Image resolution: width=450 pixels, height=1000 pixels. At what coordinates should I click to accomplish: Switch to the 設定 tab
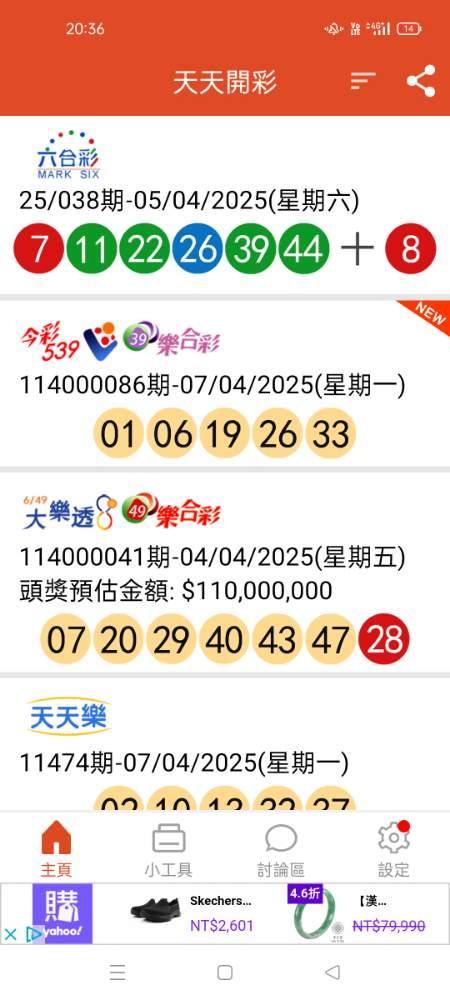[x=393, y=849]
